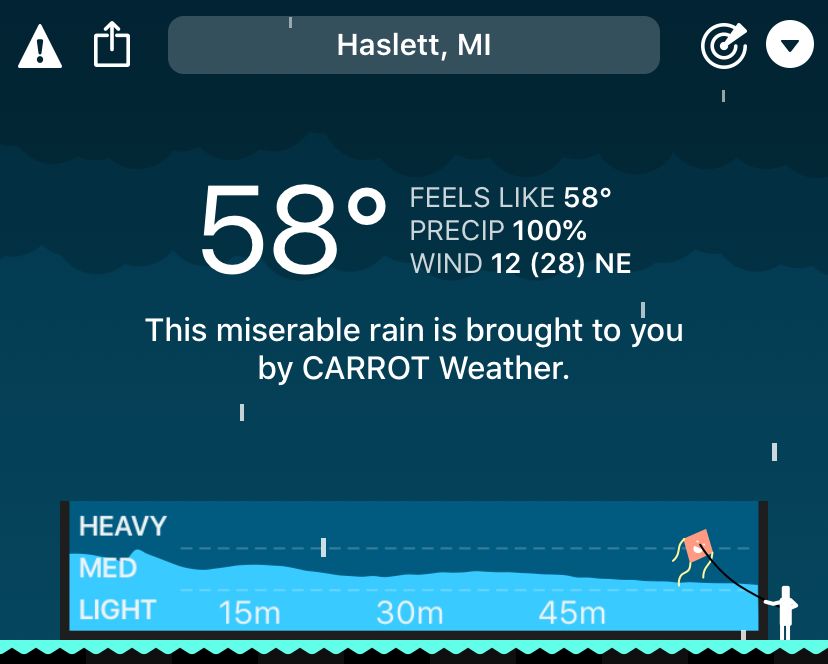Screen dimensions: 828x664
Task: Tap the Haslett, MI location bar
Action: point(414,45)
